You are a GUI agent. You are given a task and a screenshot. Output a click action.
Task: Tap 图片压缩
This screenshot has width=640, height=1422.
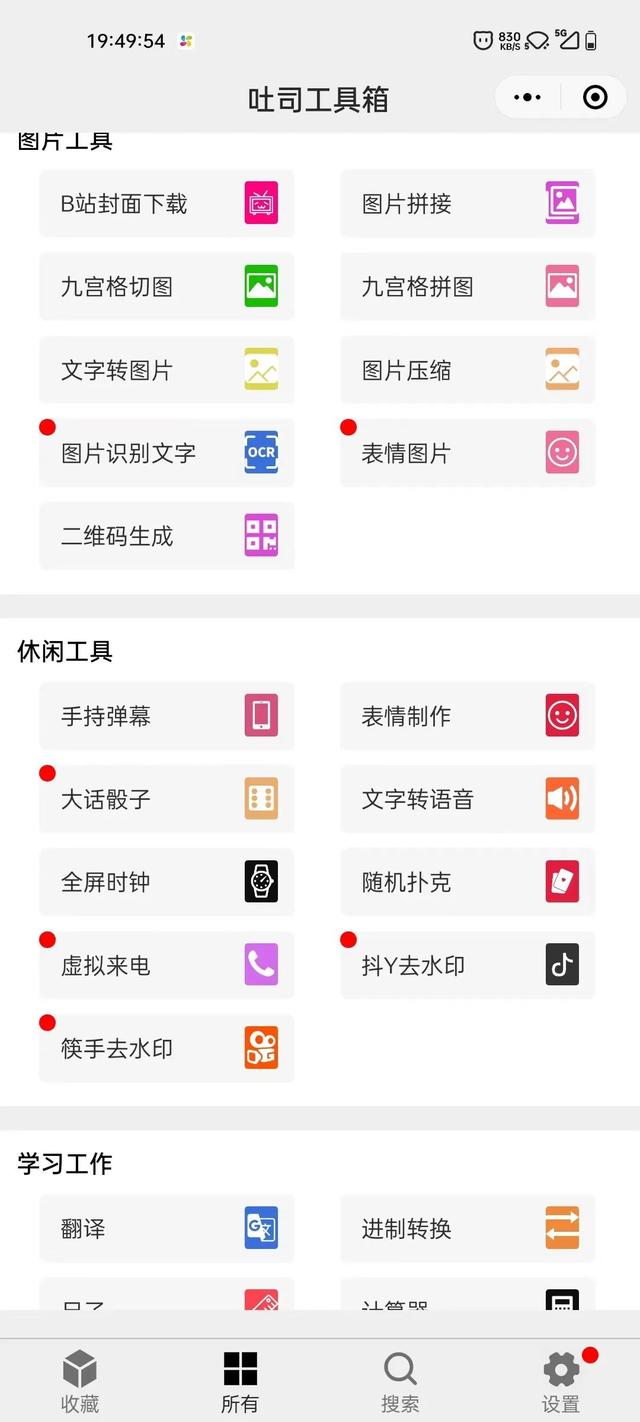[467, 370]
